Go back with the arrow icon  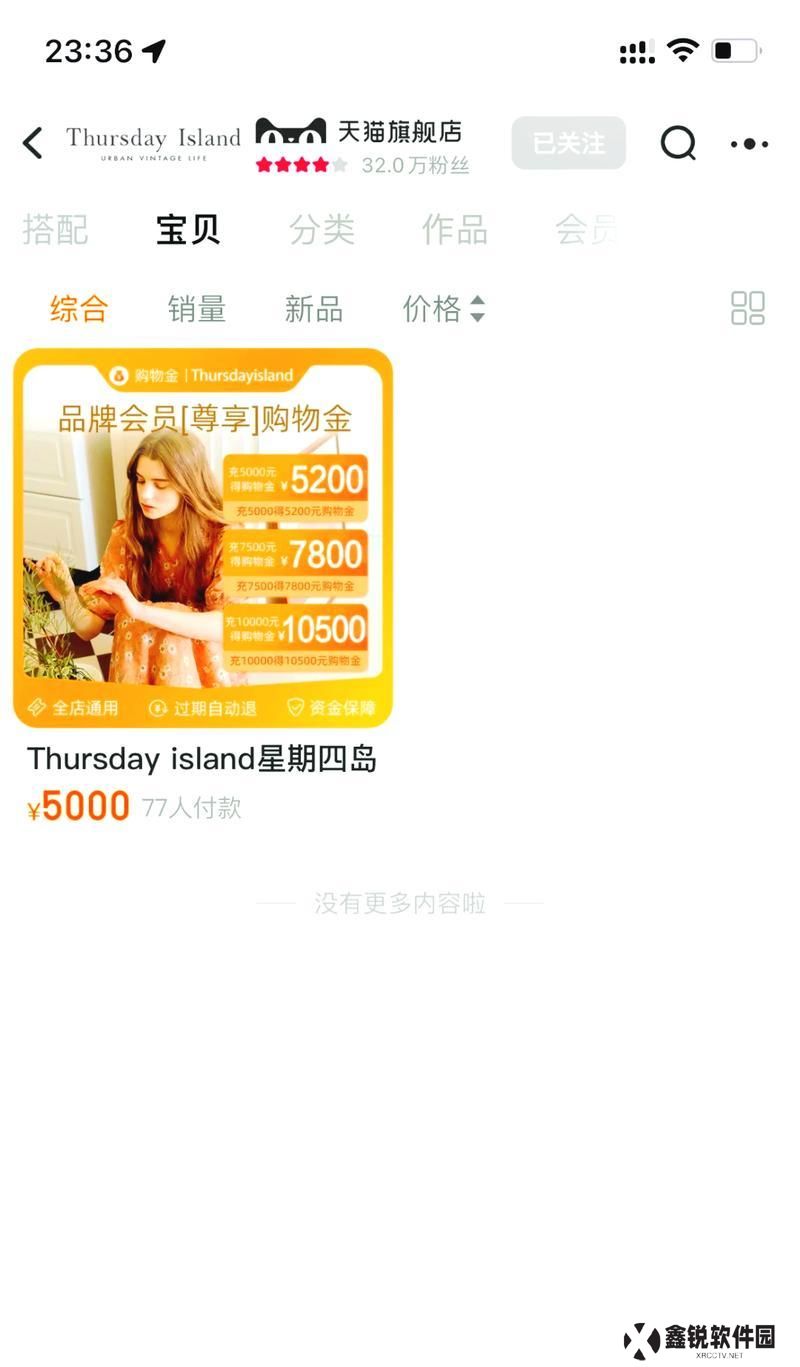tap(33, 143)
